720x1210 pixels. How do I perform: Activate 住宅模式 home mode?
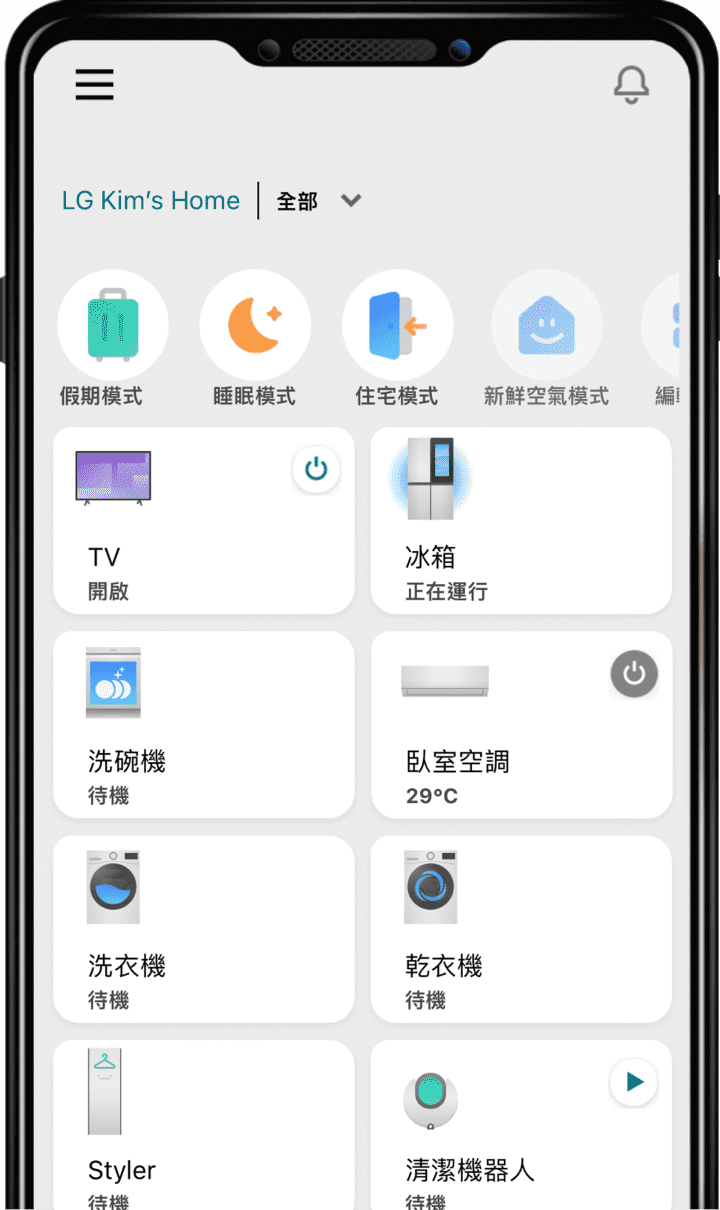(x=397, y=326)
